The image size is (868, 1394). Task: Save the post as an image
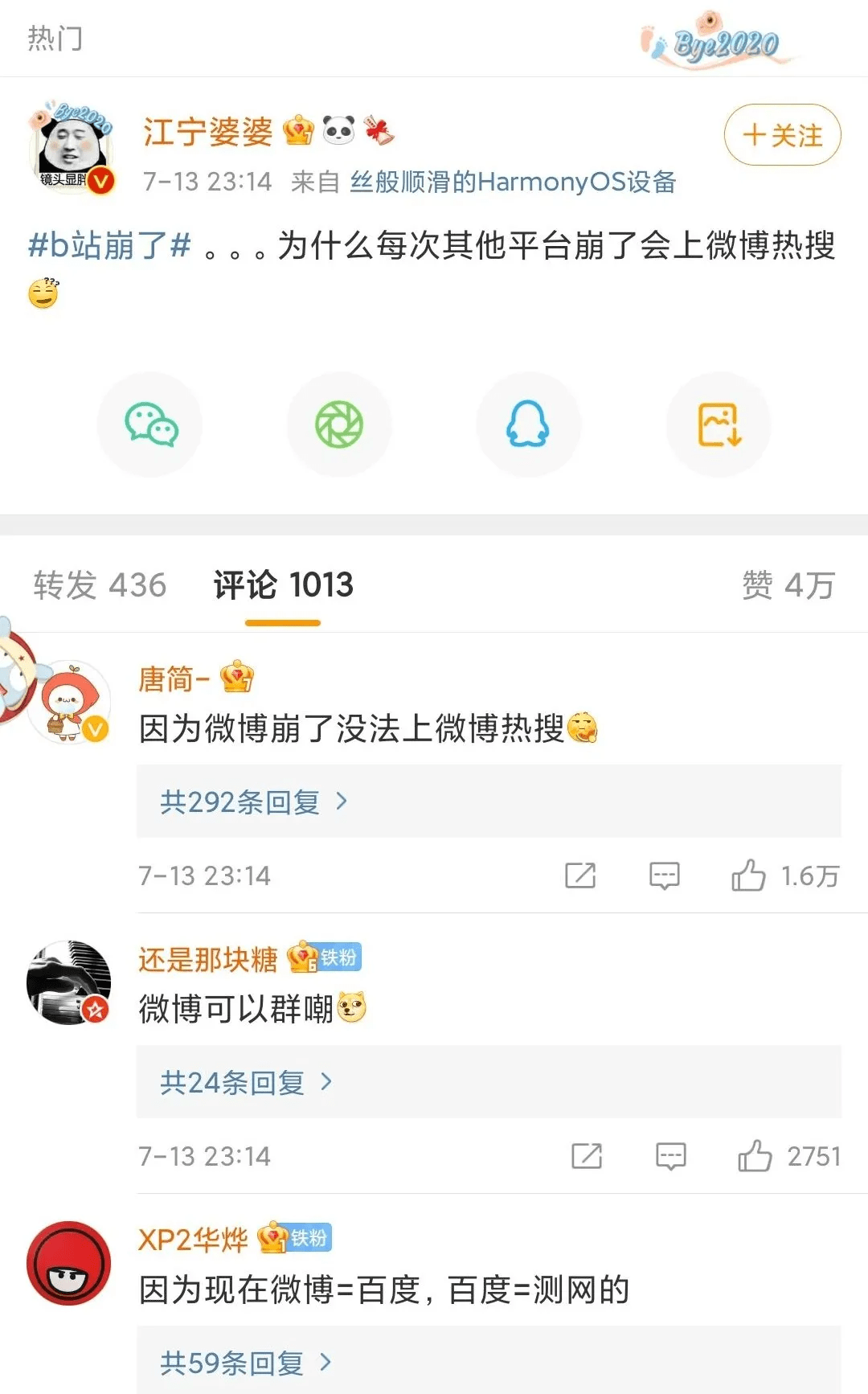(x=719, y=424)
